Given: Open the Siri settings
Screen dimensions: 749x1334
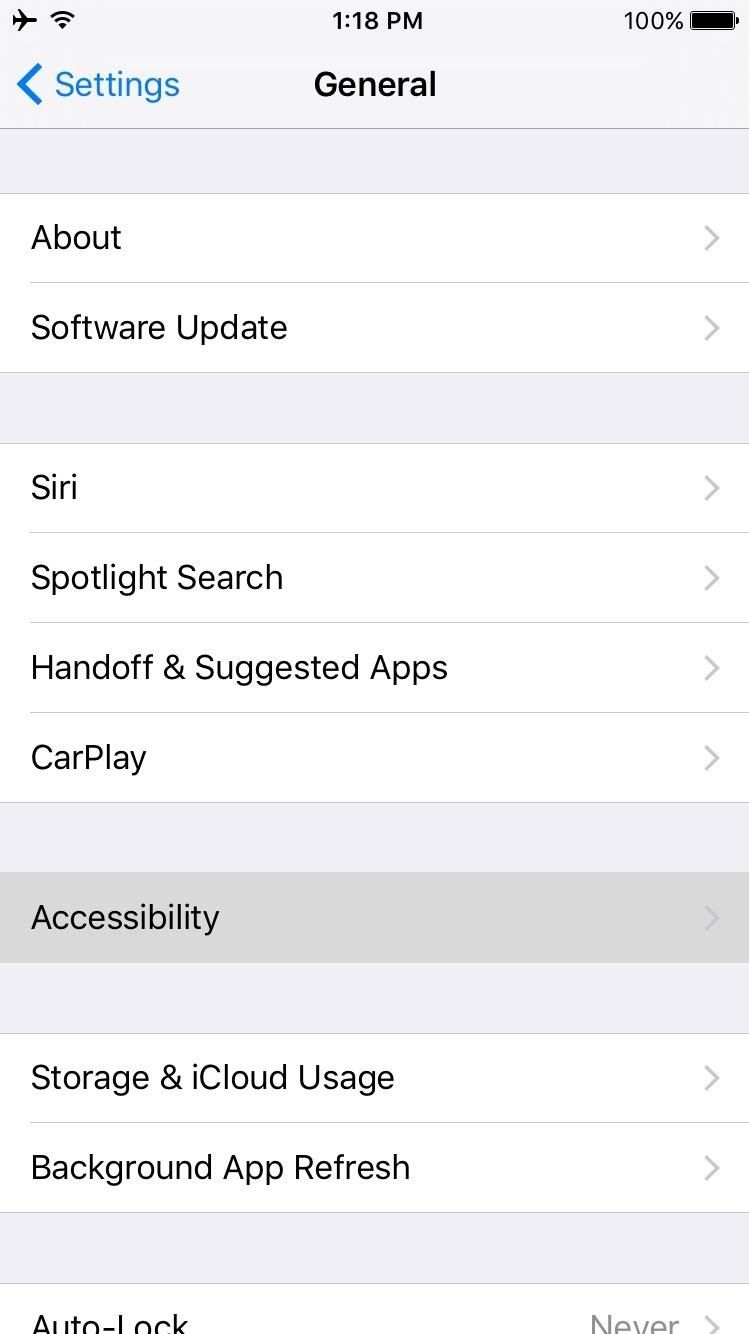Looking at the screenshot, I should point(374,488).
